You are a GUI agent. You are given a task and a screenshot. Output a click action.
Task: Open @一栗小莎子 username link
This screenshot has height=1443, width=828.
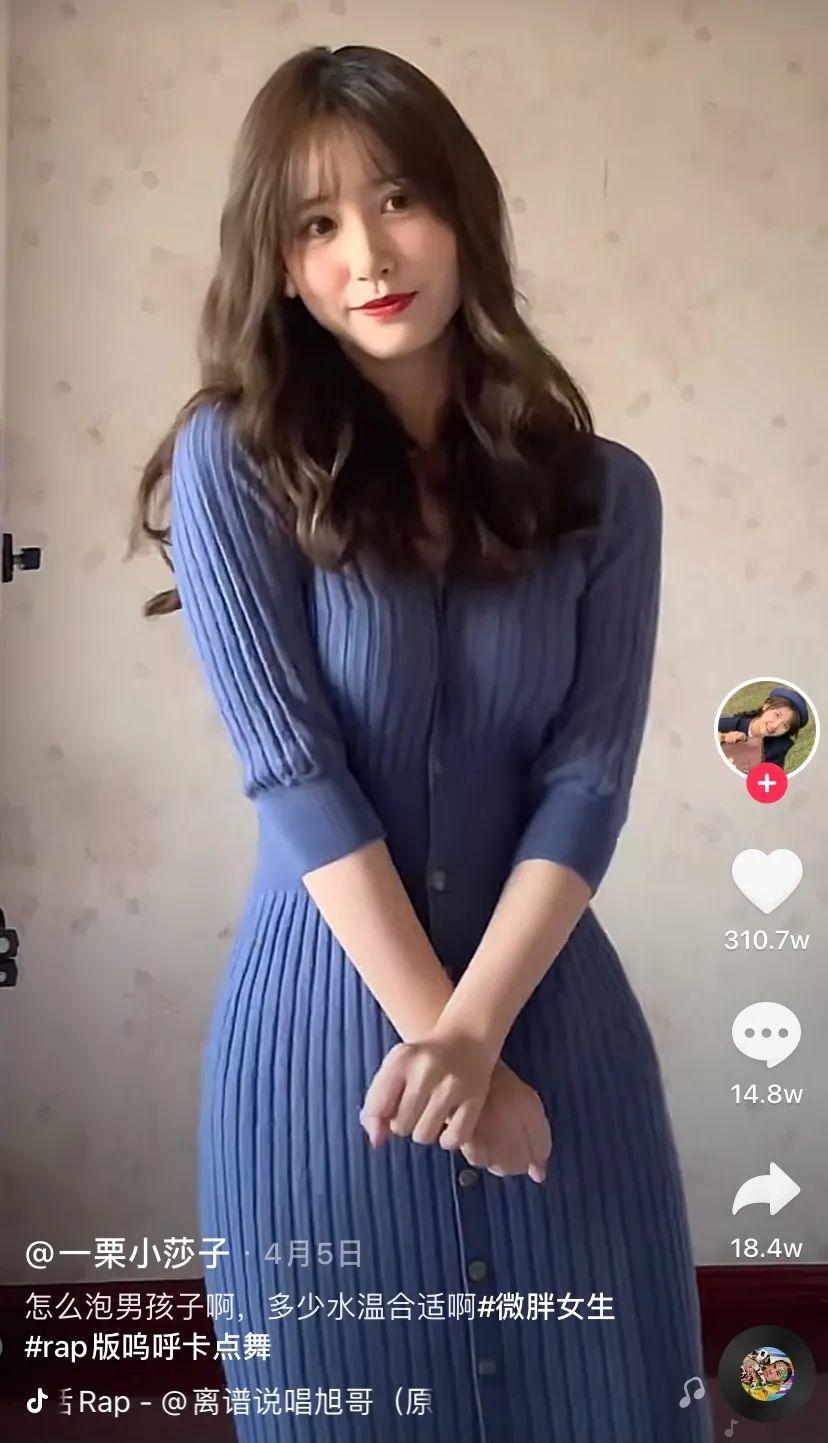coord(127,1252)
